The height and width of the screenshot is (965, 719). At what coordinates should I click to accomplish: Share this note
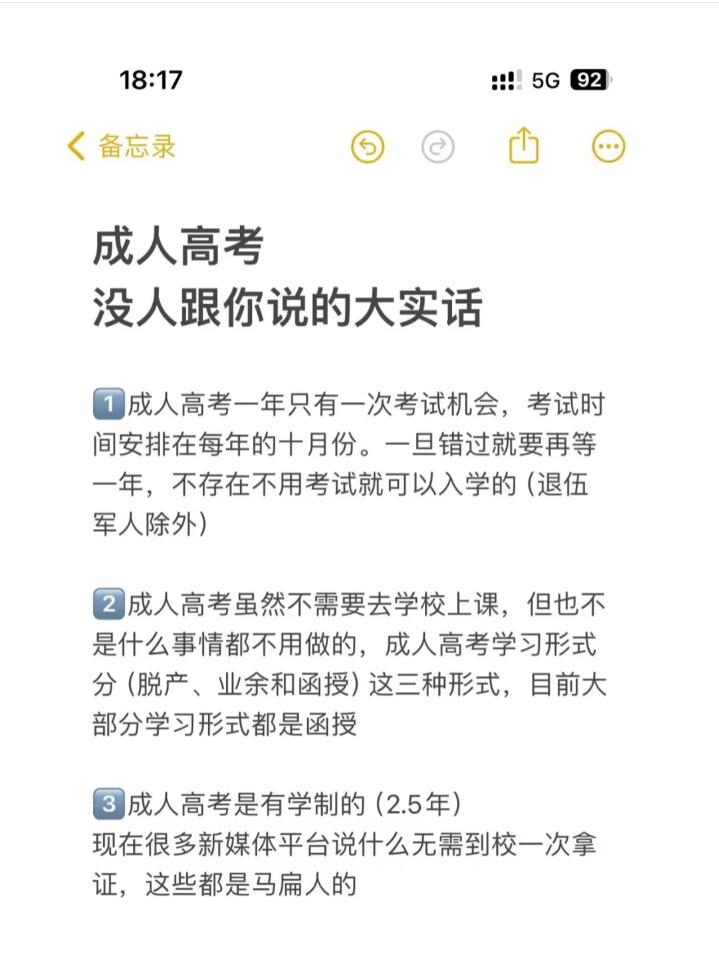pos(523,147)
